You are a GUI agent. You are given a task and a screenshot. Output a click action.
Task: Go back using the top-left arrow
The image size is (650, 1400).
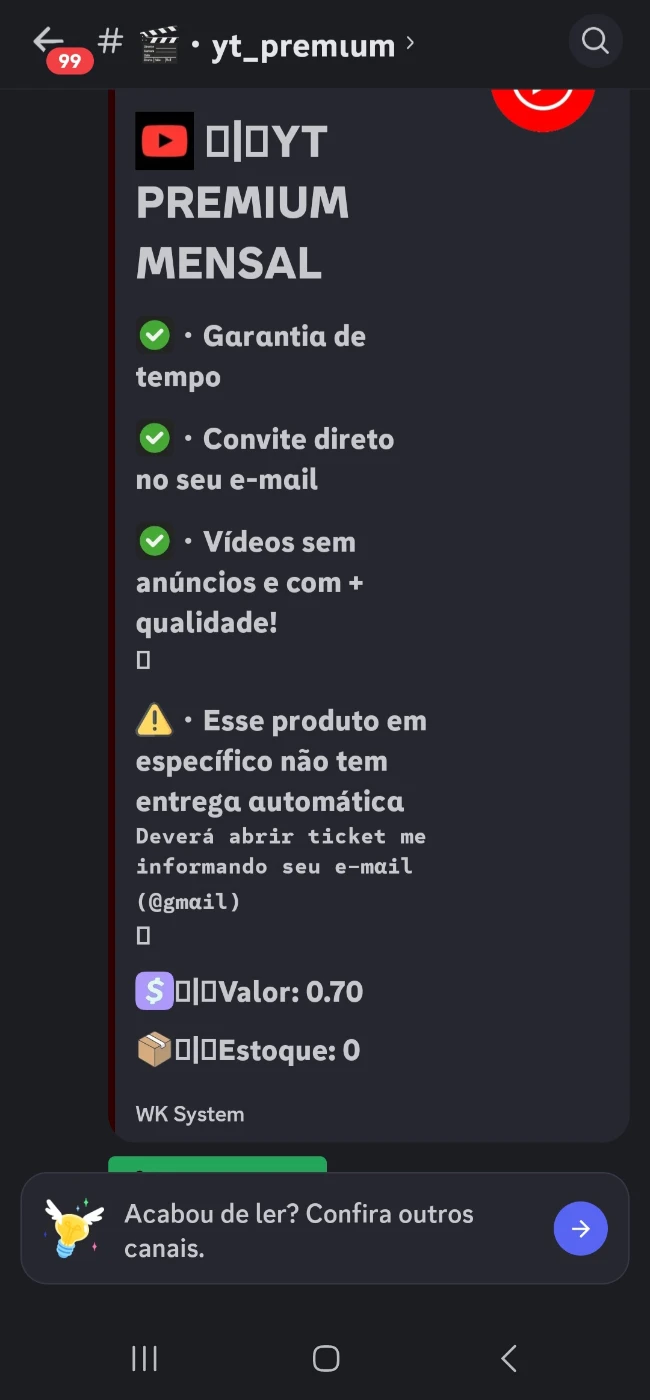point(47,41)
